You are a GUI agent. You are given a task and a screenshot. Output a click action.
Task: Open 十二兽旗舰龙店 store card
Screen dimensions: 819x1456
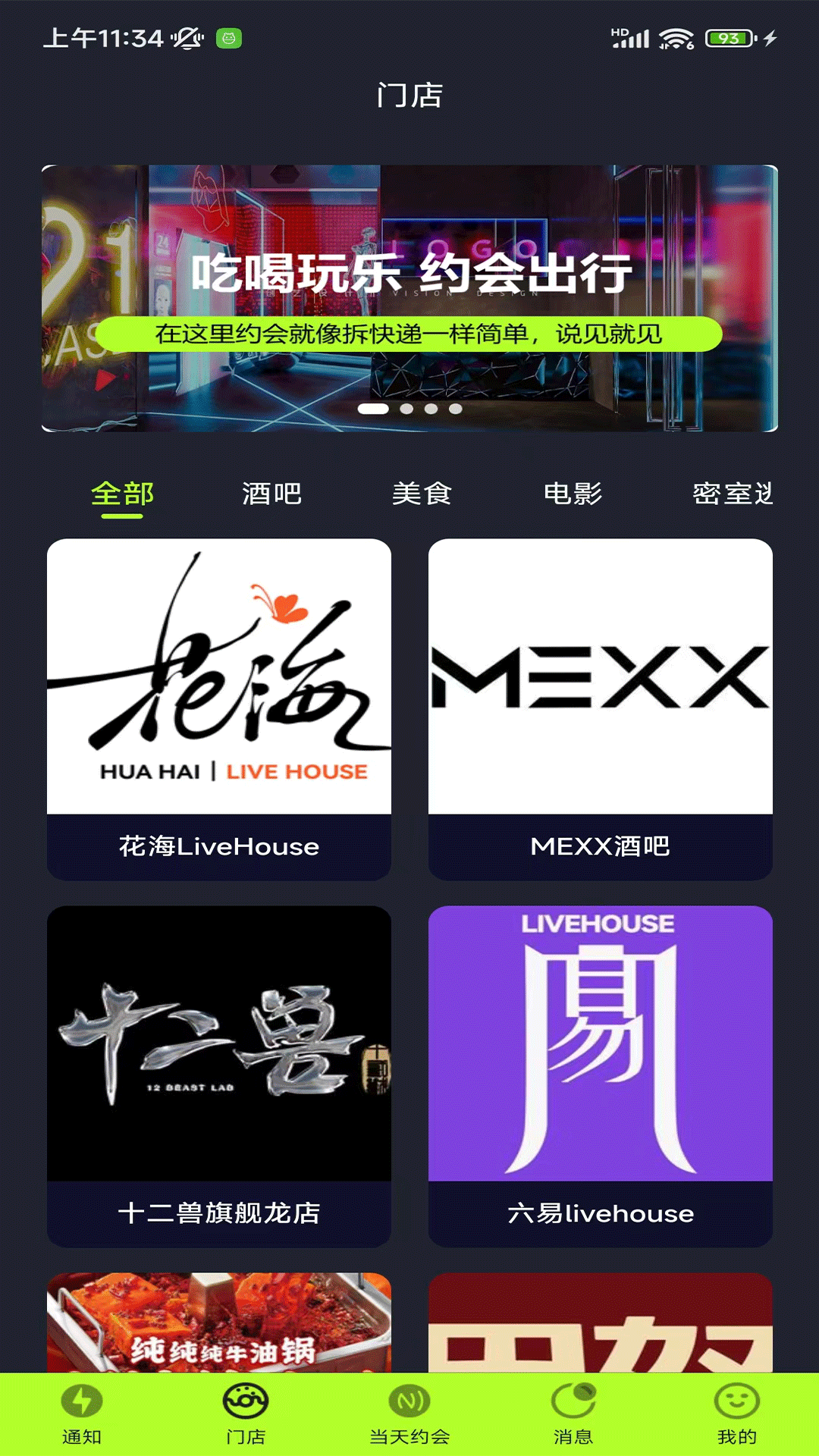[219, 1075]
